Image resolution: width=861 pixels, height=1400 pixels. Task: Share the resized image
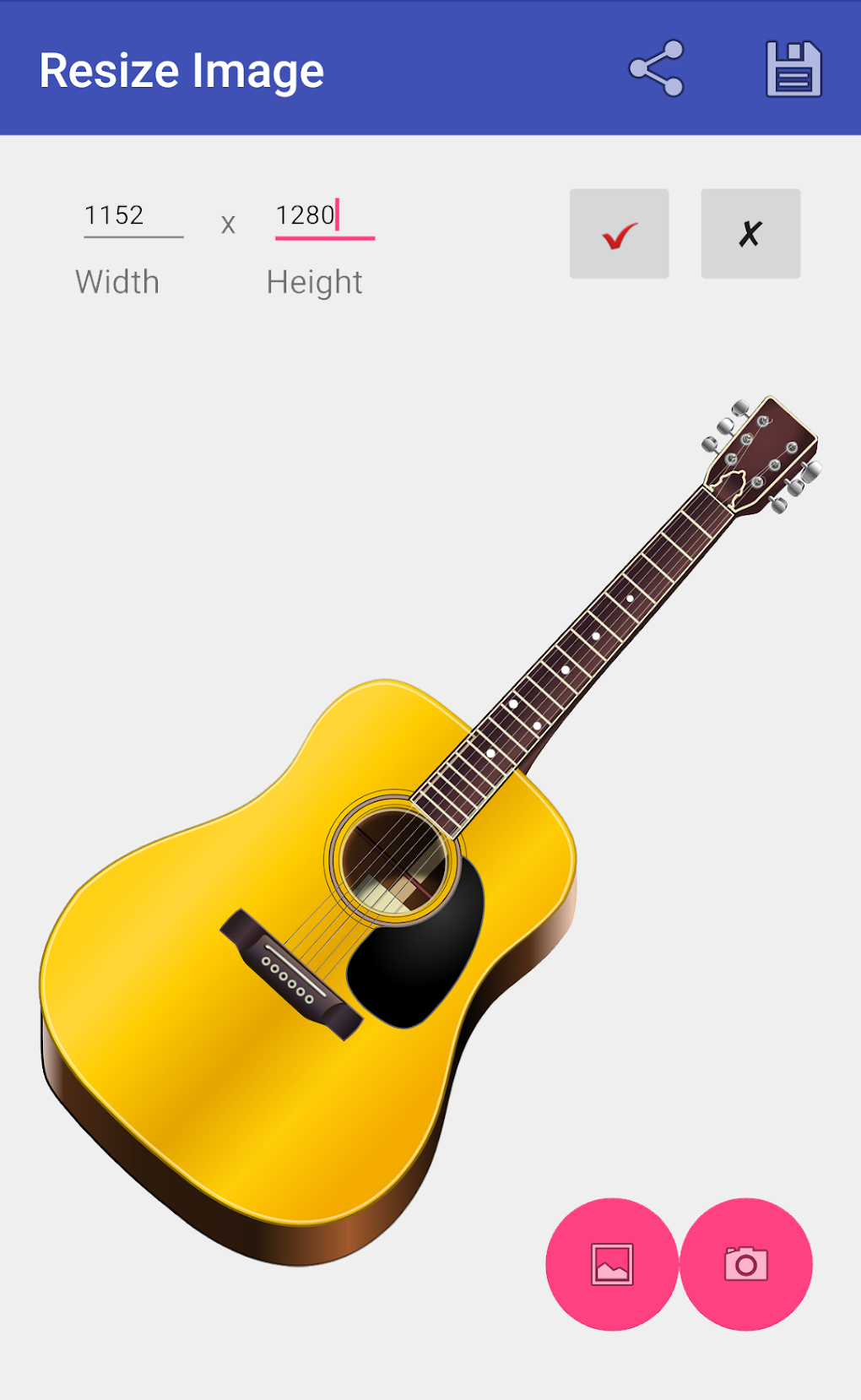pyautogui.click(x=656, y=68)
